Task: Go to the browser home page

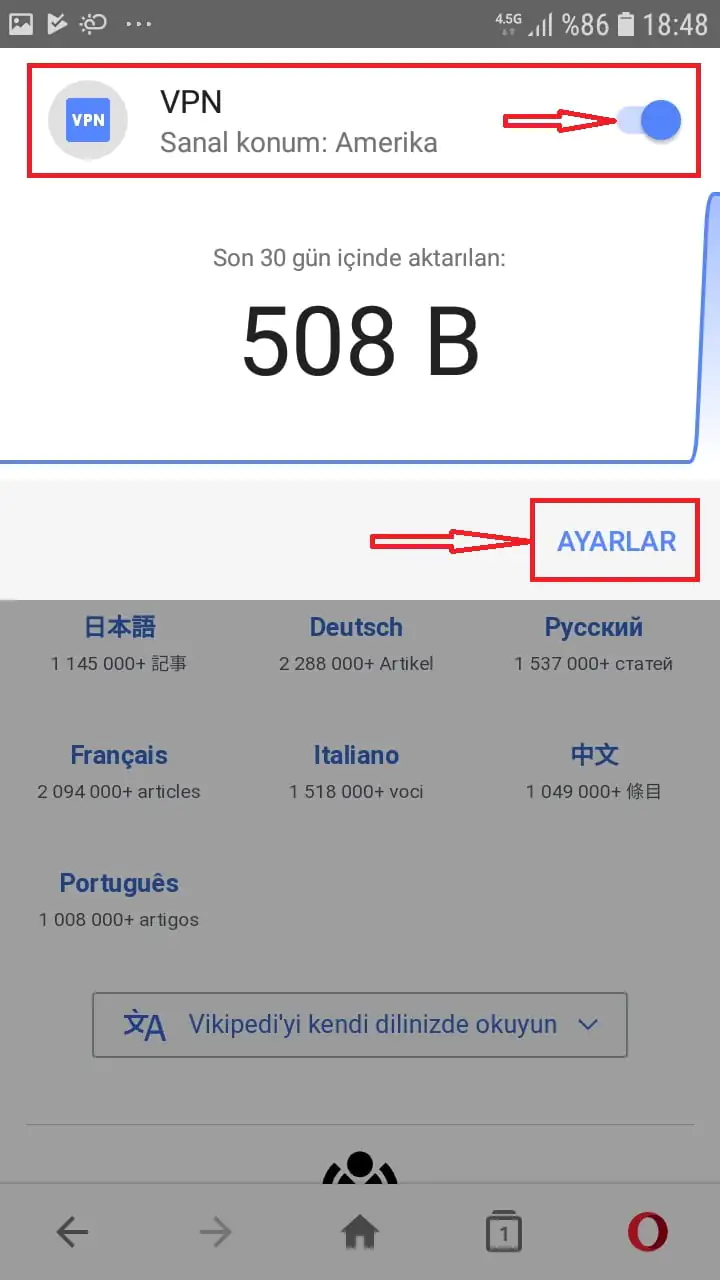Action: (360, 1233)
